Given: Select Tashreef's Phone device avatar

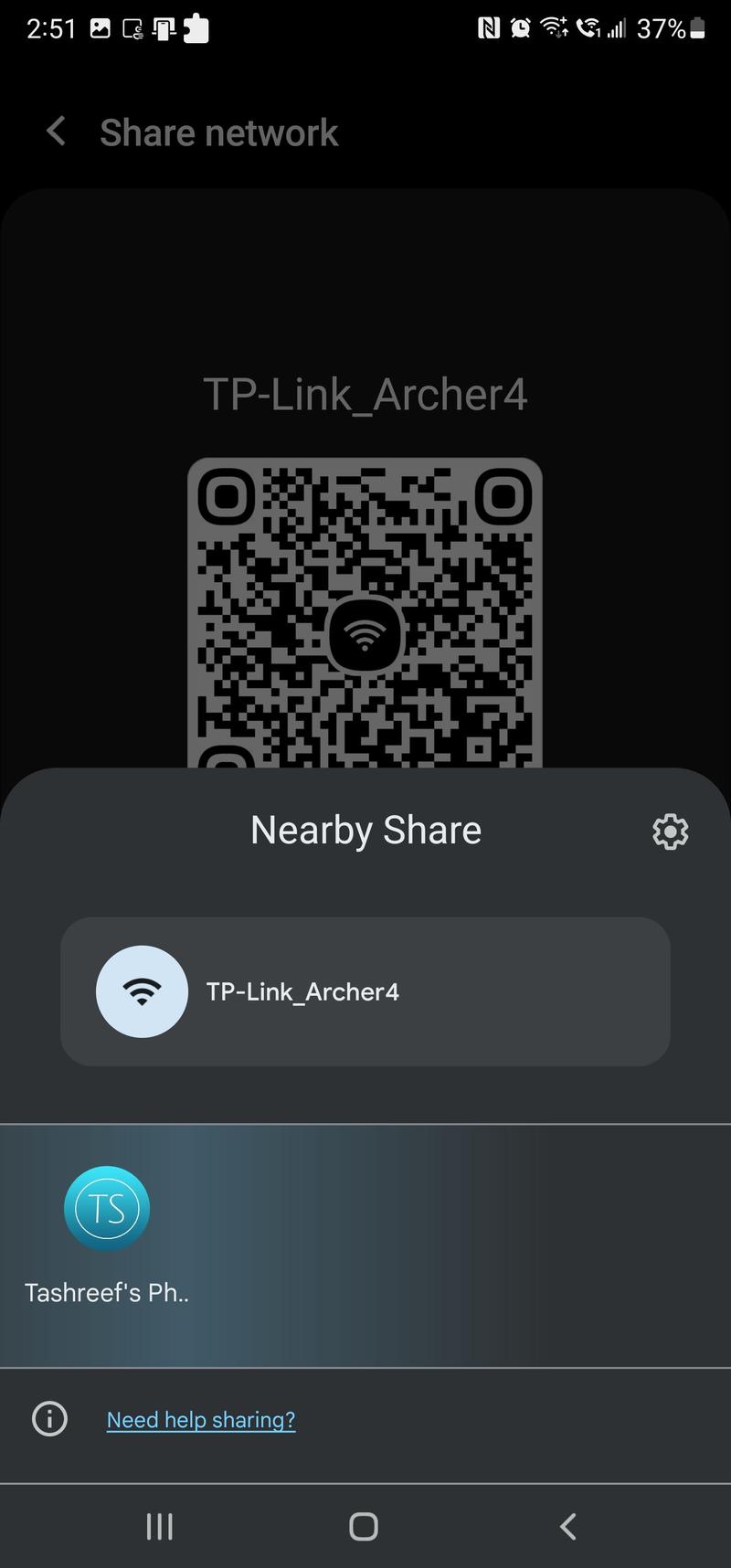Looking at the screenshot, I should point(106,1208).
